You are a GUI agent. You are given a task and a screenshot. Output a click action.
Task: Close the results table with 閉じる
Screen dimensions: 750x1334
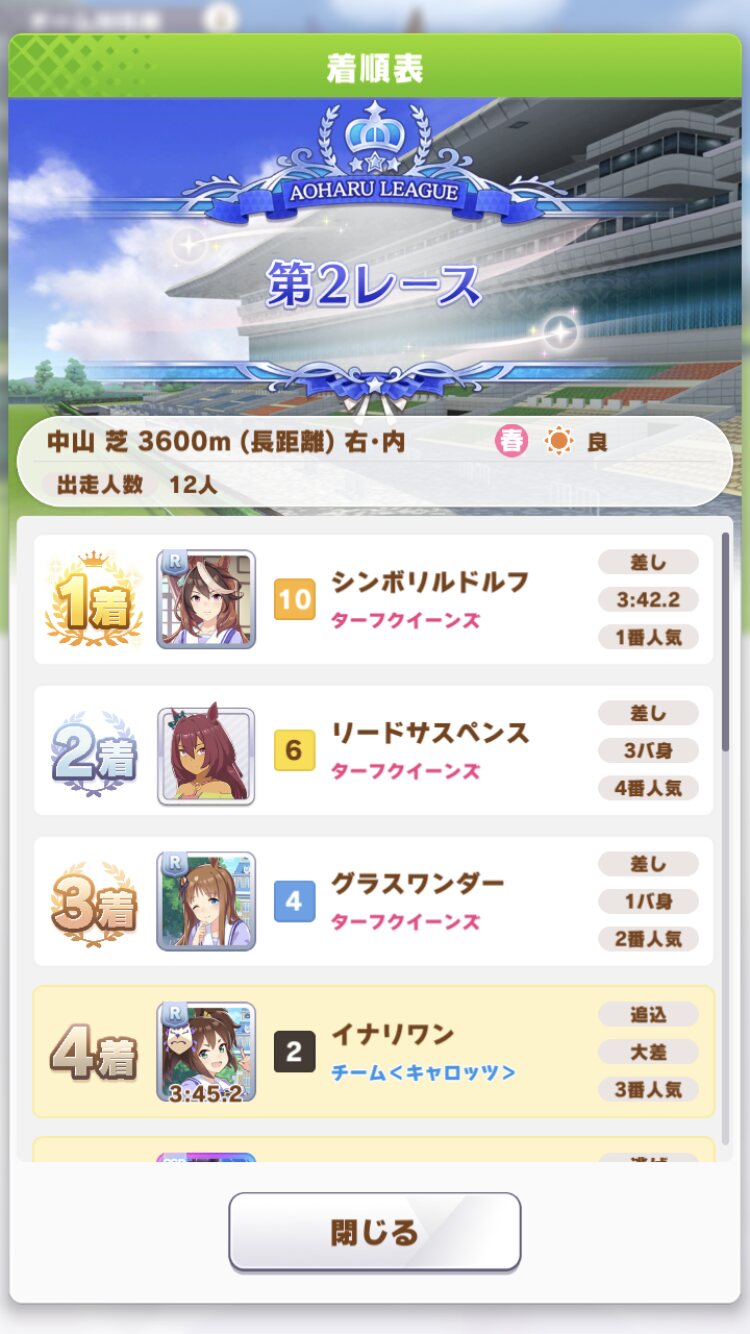(x=375, y=1231)
